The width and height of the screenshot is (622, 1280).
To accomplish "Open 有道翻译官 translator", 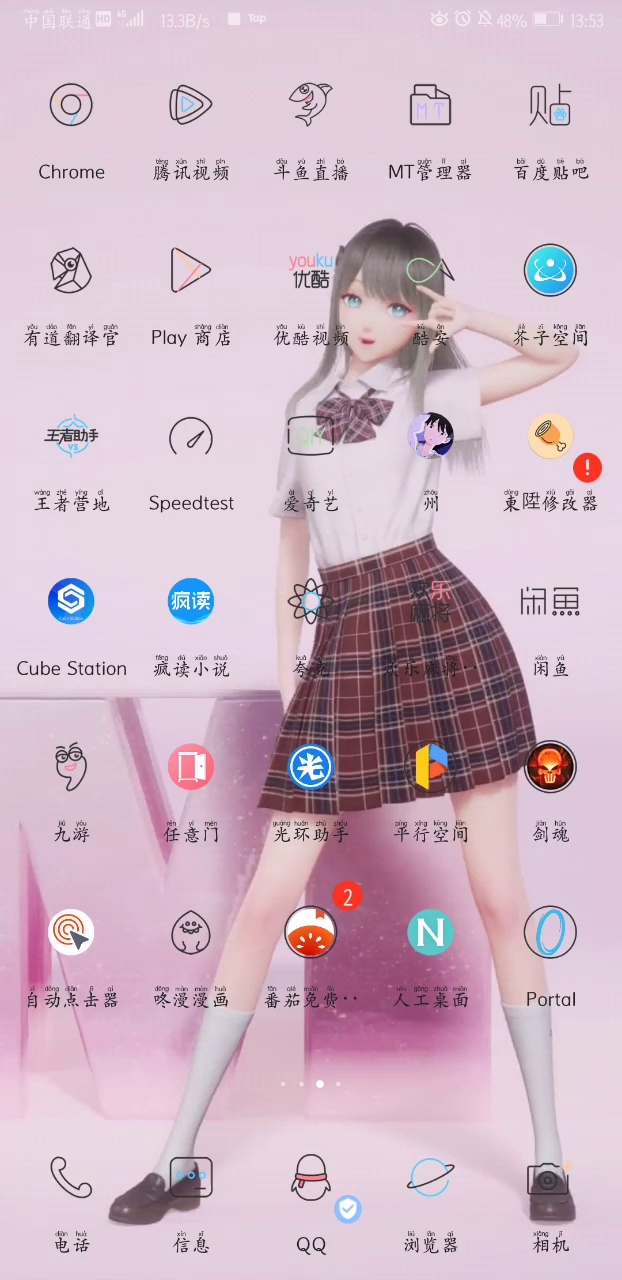I will [x=71, y=271].
